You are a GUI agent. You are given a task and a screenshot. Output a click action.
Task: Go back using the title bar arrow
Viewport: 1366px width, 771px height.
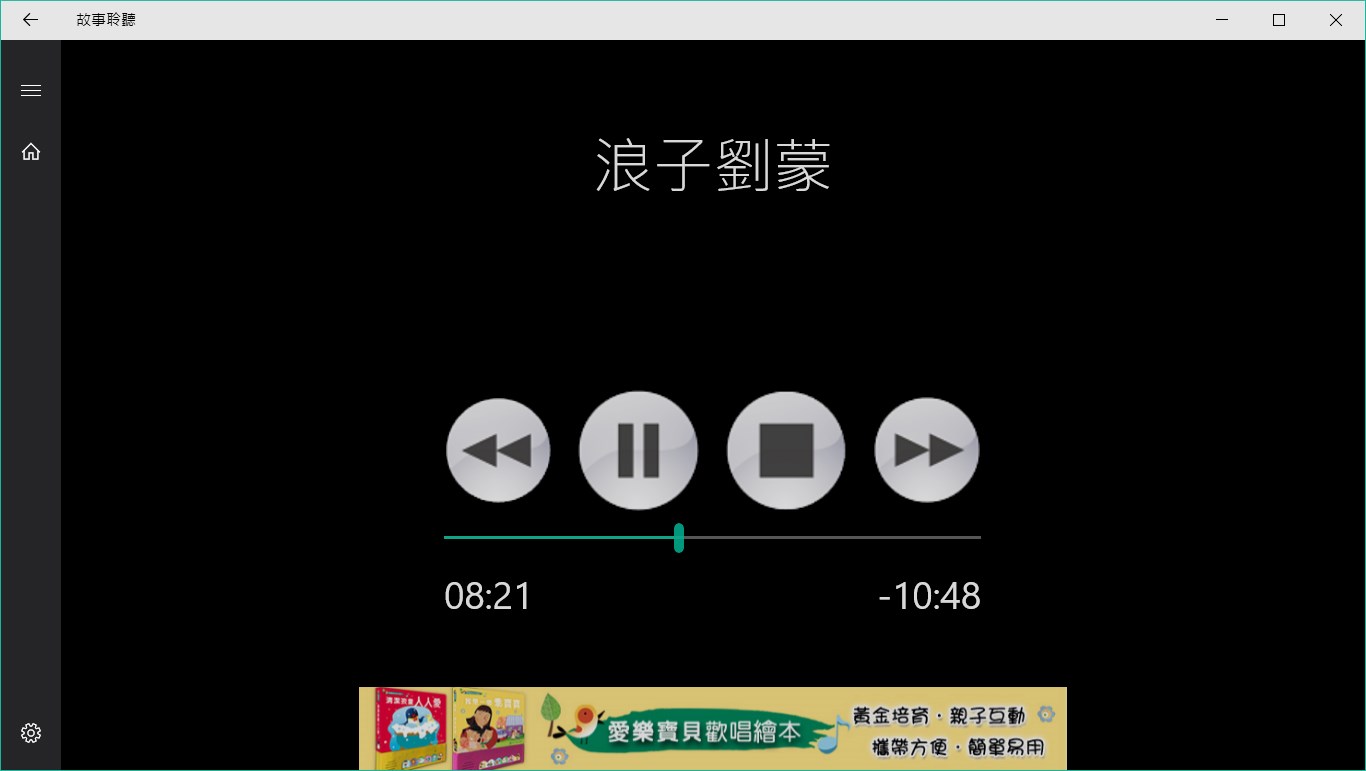(30, 20)
